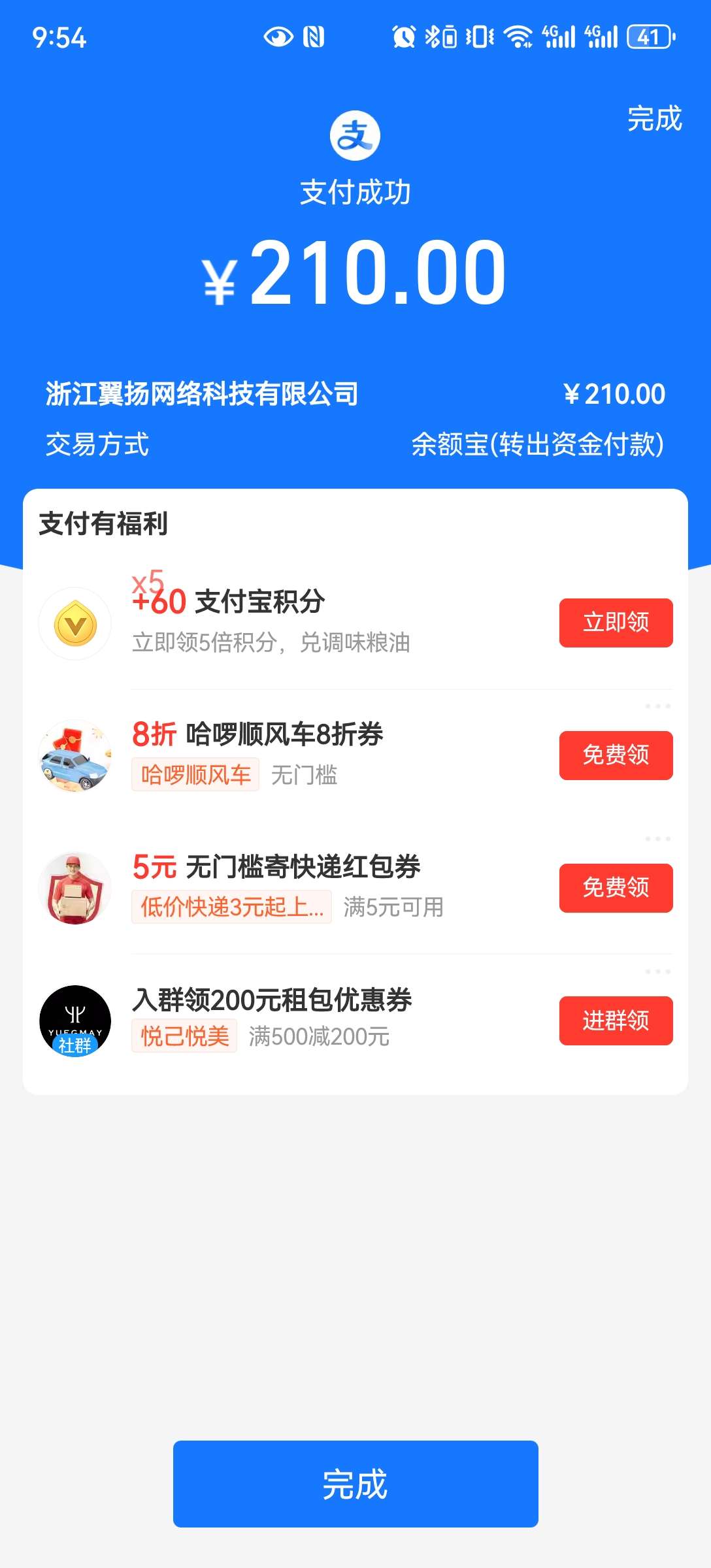711x1568 pixels.
Task: Open the three-dot menu on the 寄快递红包券 offer
Action: pos(657,839)
